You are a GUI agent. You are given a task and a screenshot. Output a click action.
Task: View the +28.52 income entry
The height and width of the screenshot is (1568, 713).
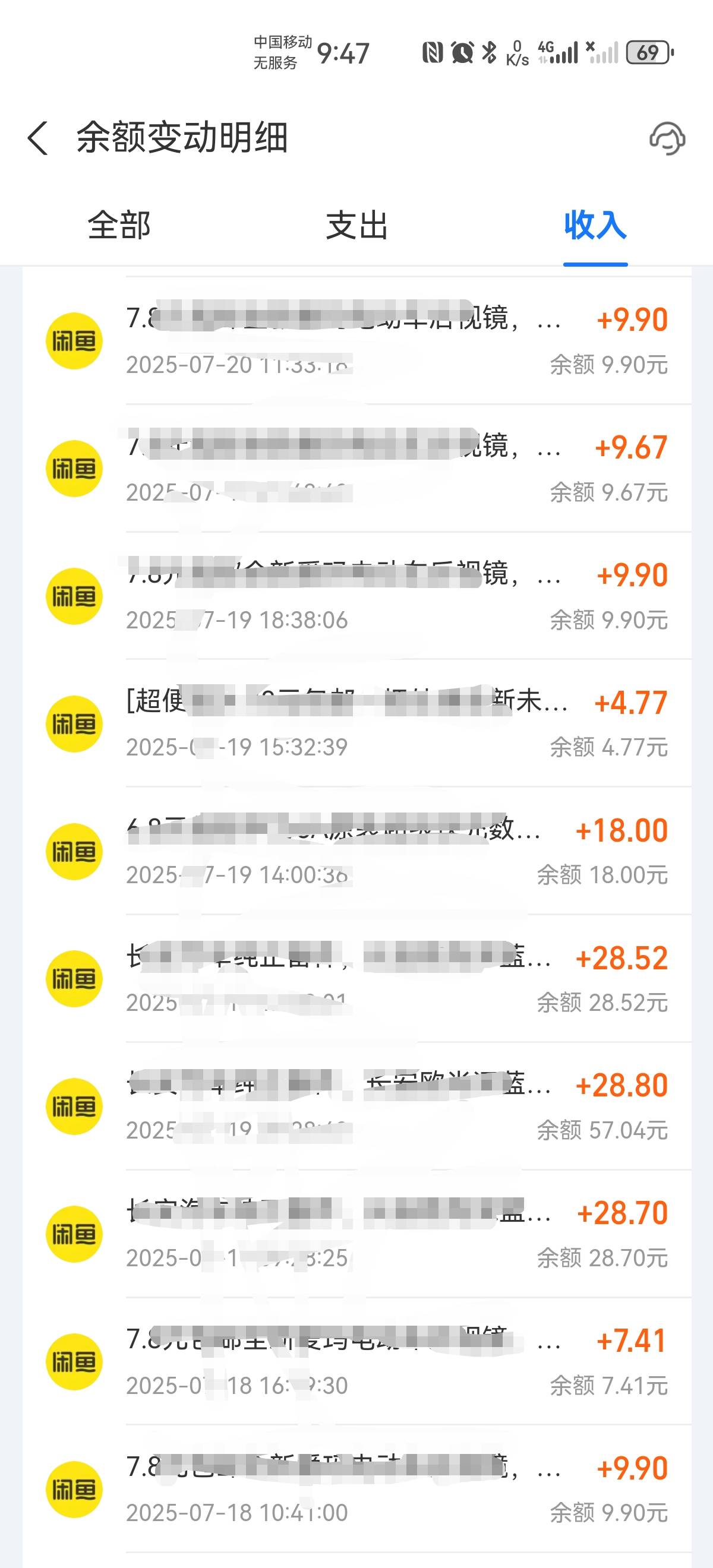[x=357, y=979]
